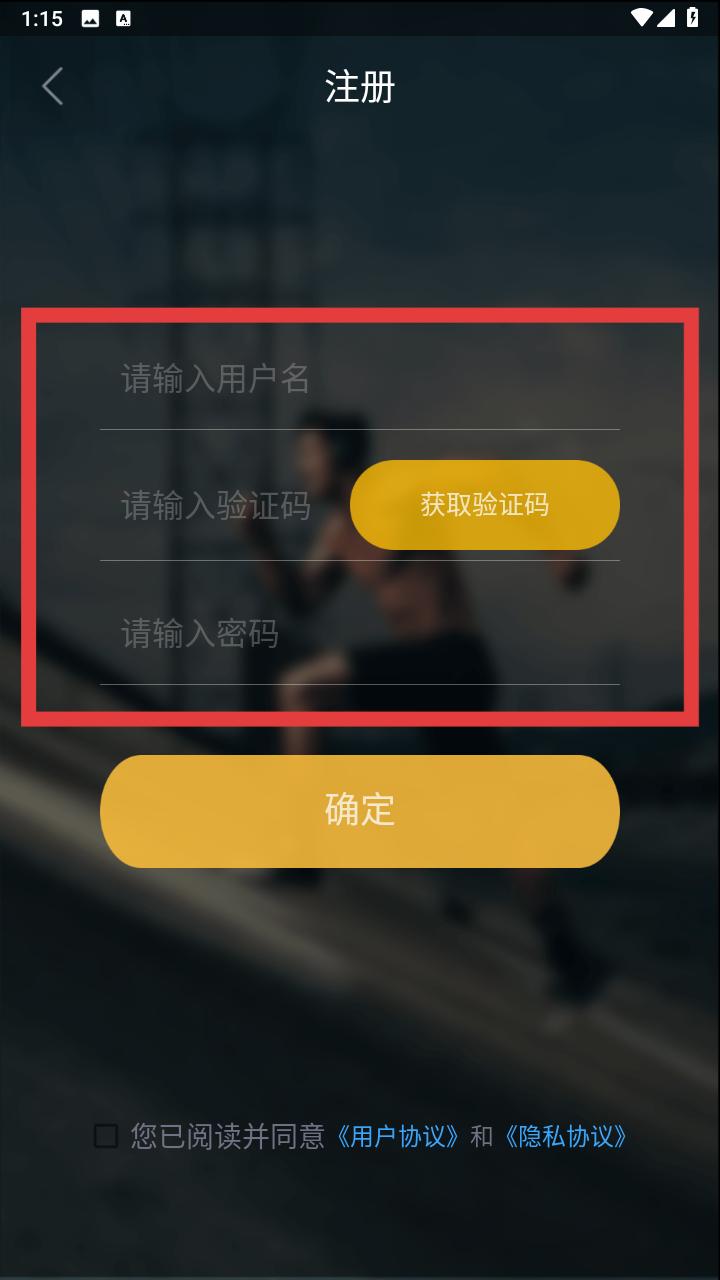Tap the 请输入用户名 username field
720x1280 pixels.
[x=358, y=379]
